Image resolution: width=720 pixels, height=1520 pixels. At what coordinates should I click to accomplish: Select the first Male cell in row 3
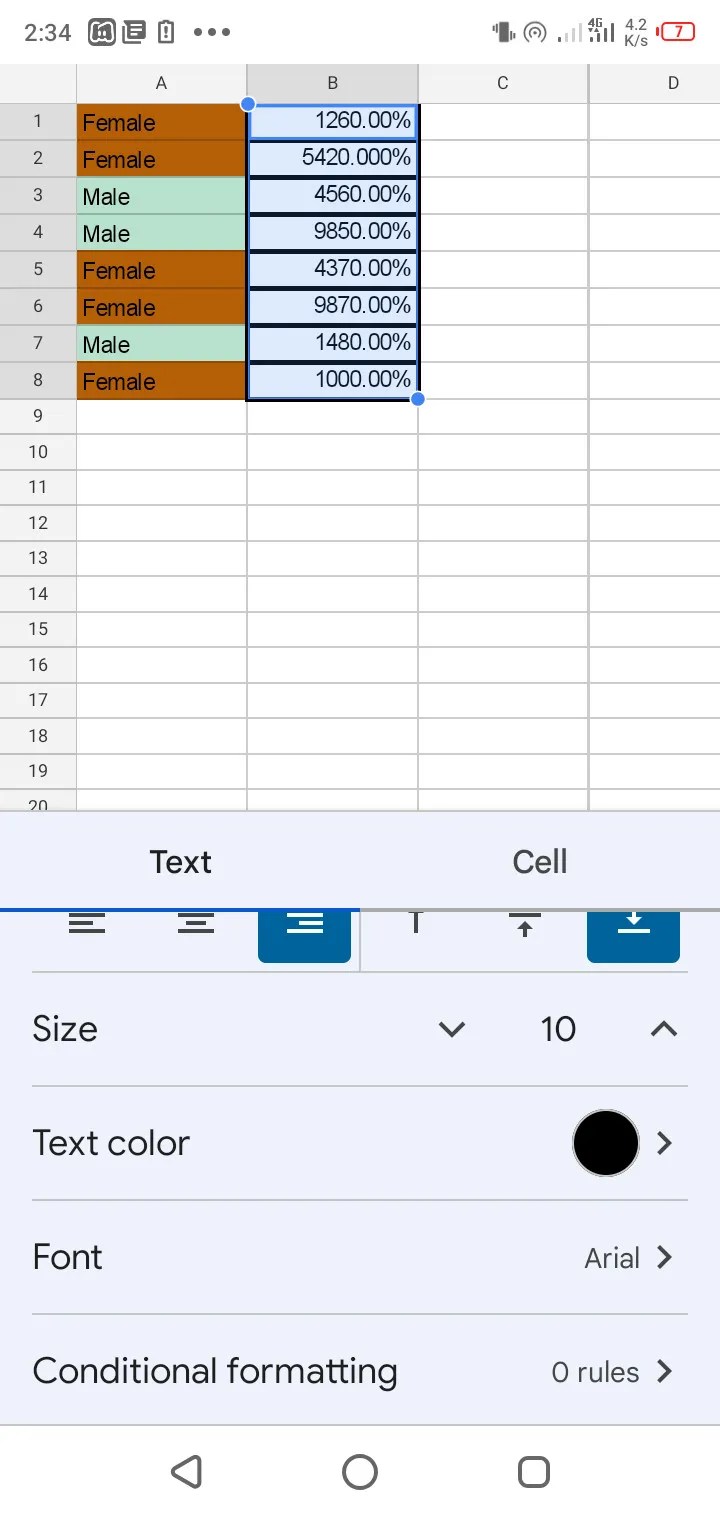[x=161, y=196]
